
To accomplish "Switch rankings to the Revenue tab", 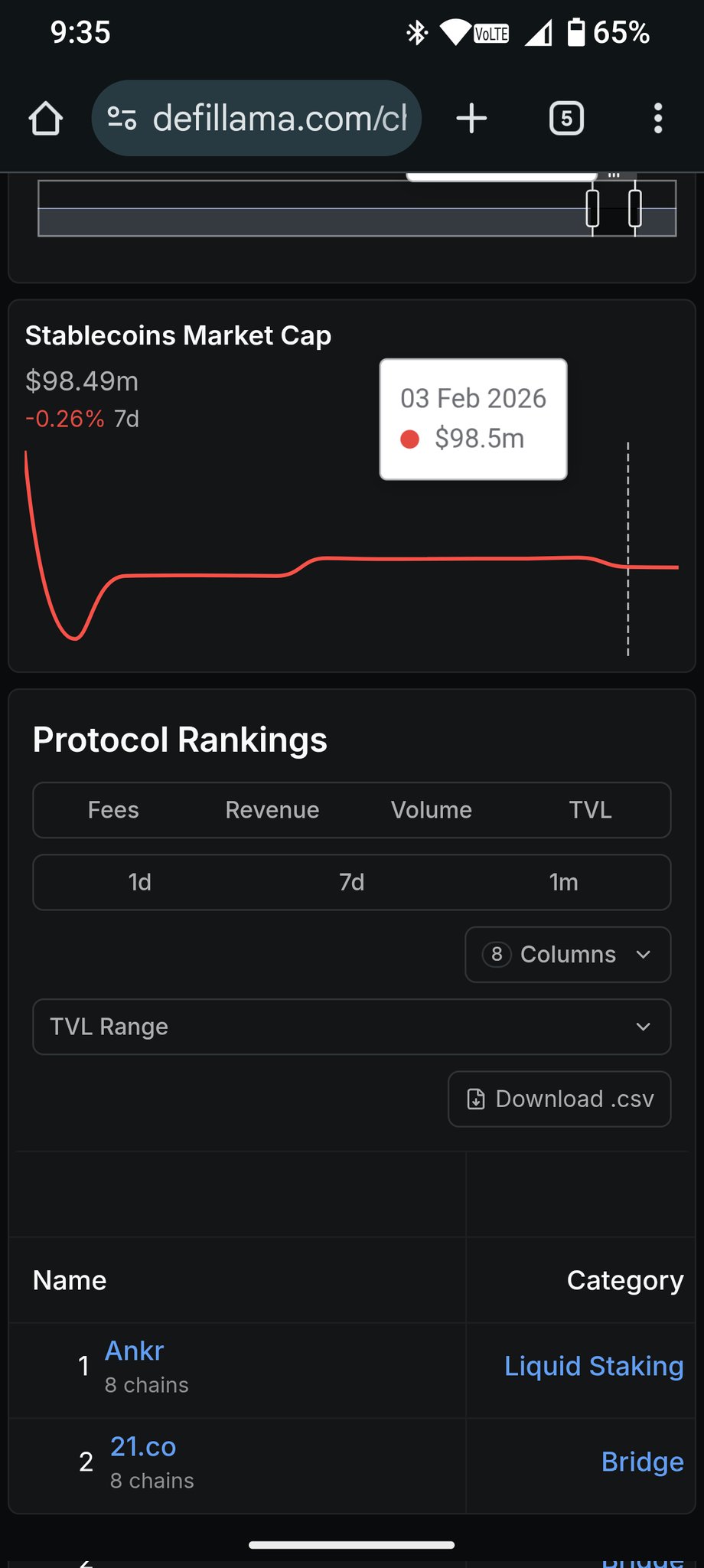I will [x=272, y=810].
